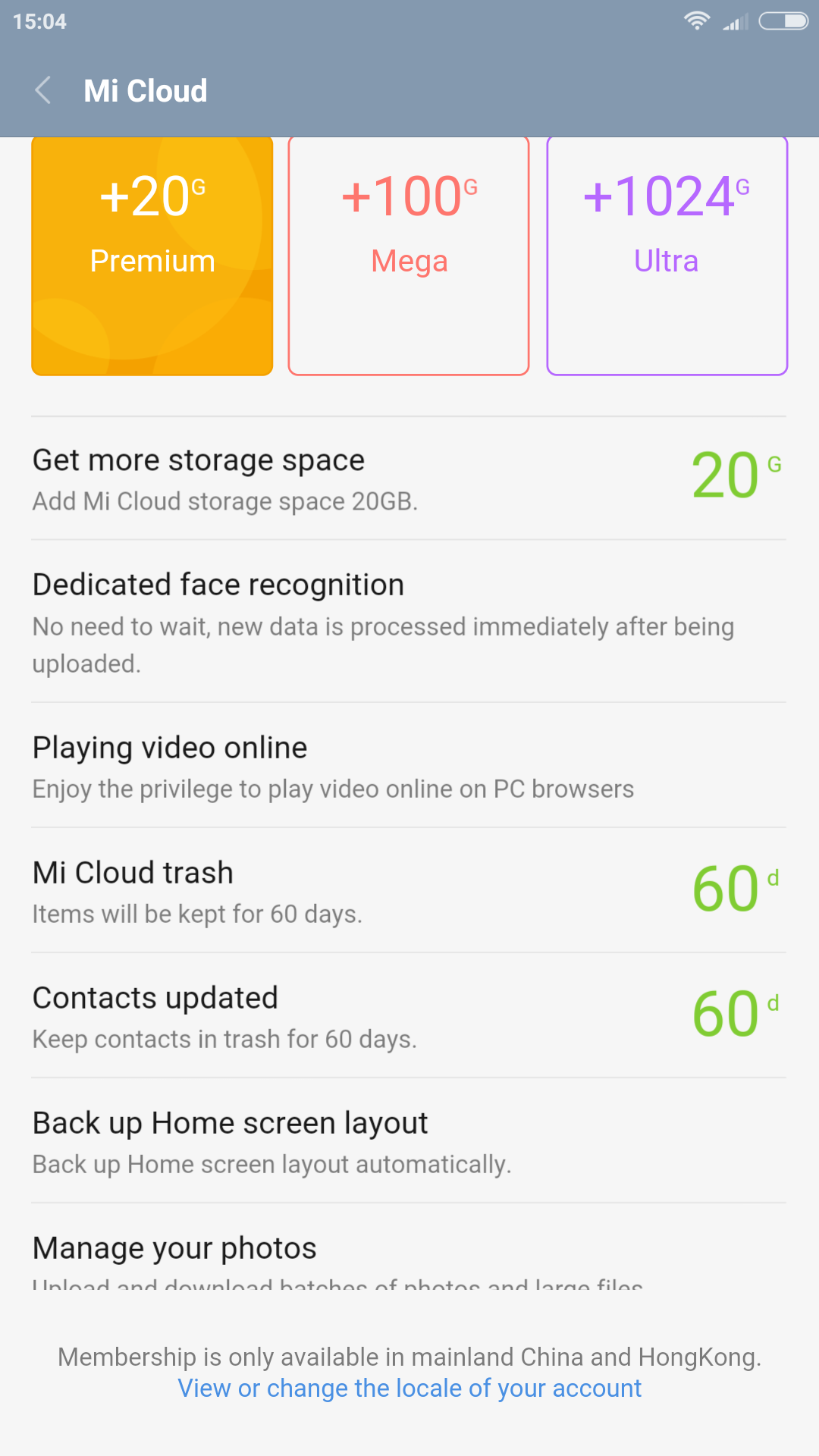Choose the +1024G Ultra plan

[667, 256]
